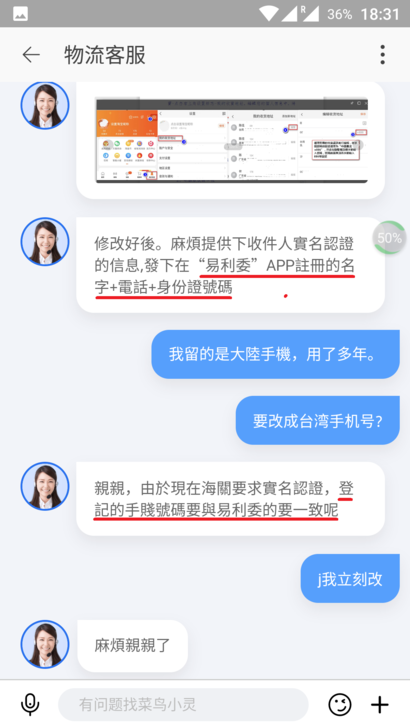Viewport: 410px width, 728px height.
Task: Focus the 有问题找菜鸟小灵 message field
Action: tap(183, 705)
